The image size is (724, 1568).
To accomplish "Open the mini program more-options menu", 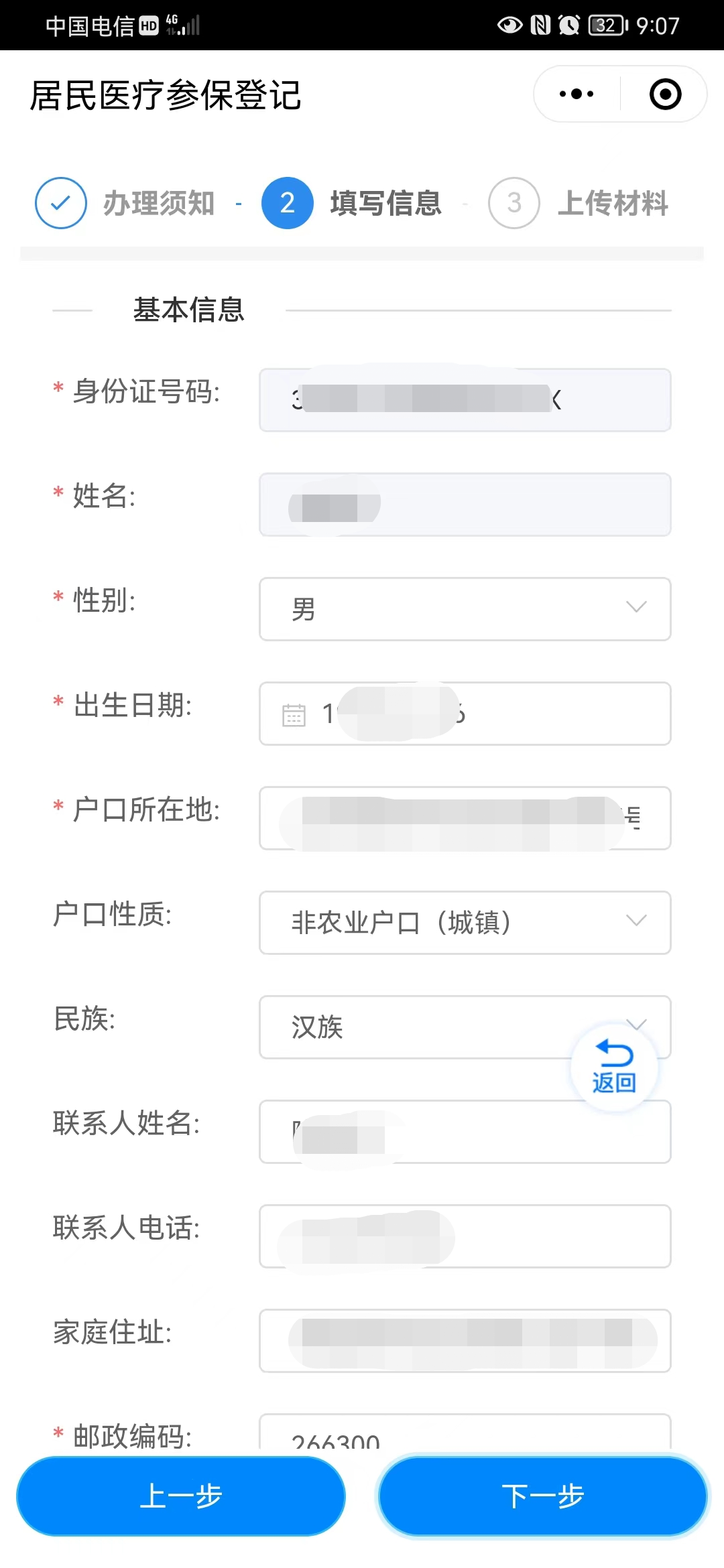I will [x=577, y=94].
